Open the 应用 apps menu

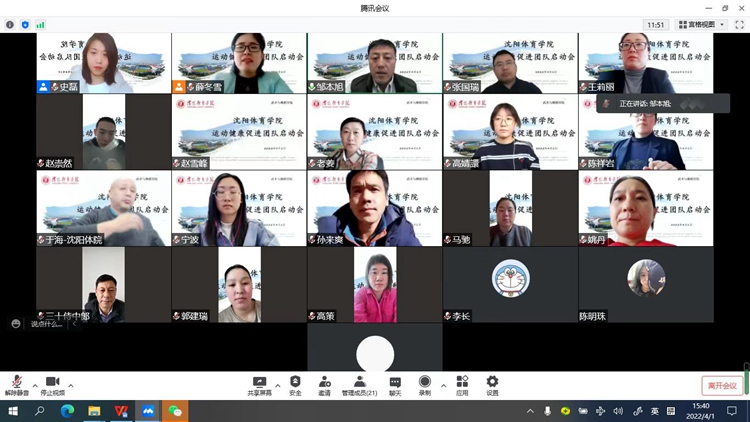[462, 385]
